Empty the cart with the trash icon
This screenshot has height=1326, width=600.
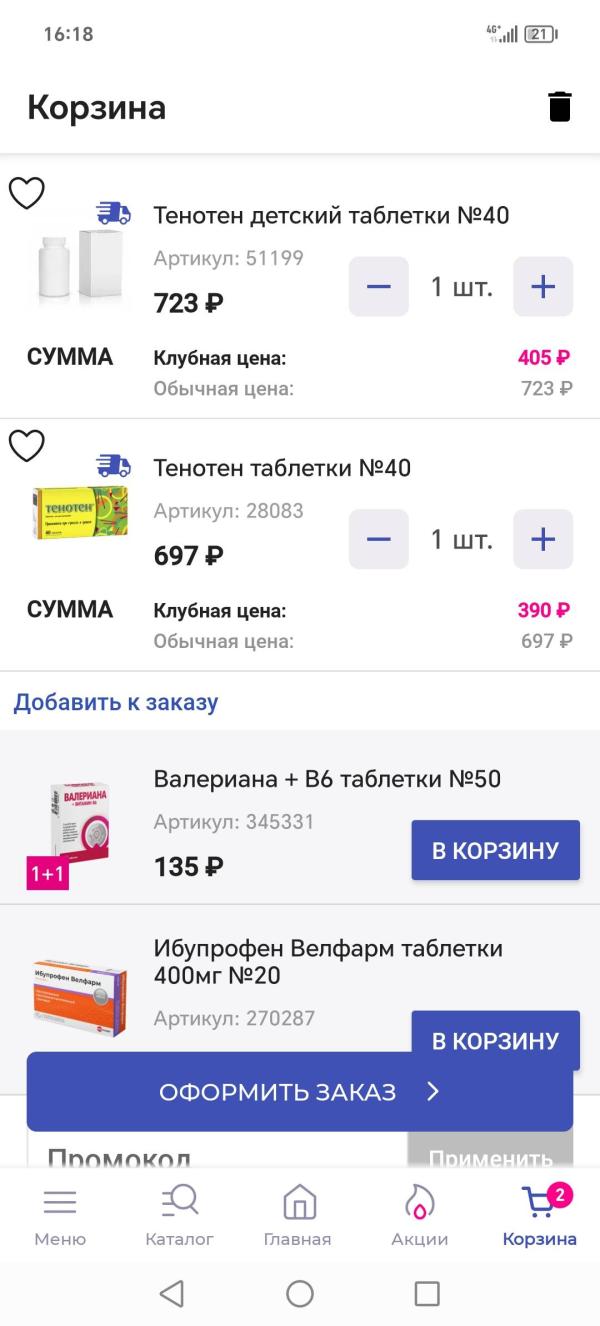tap(560, 107)
